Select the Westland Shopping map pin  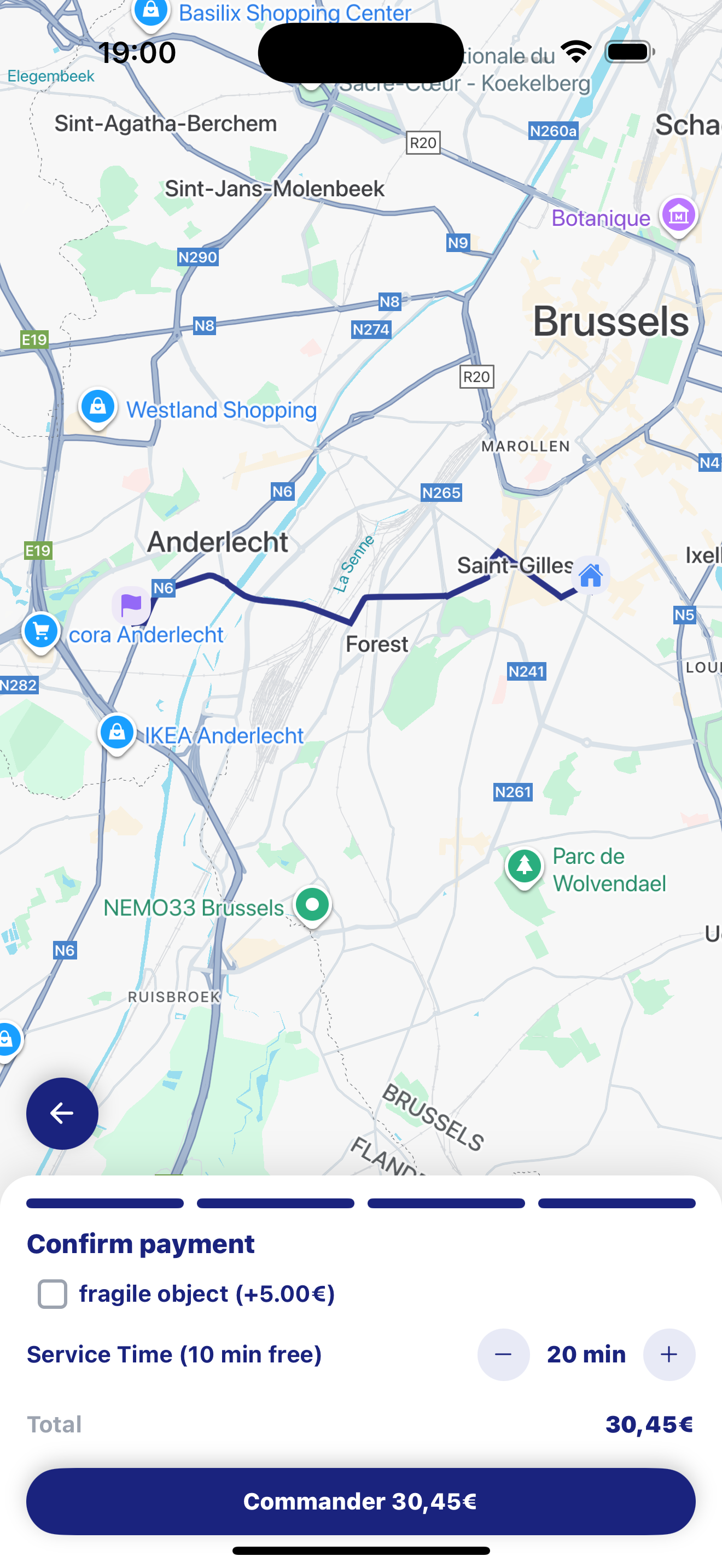tap(98, 407)
